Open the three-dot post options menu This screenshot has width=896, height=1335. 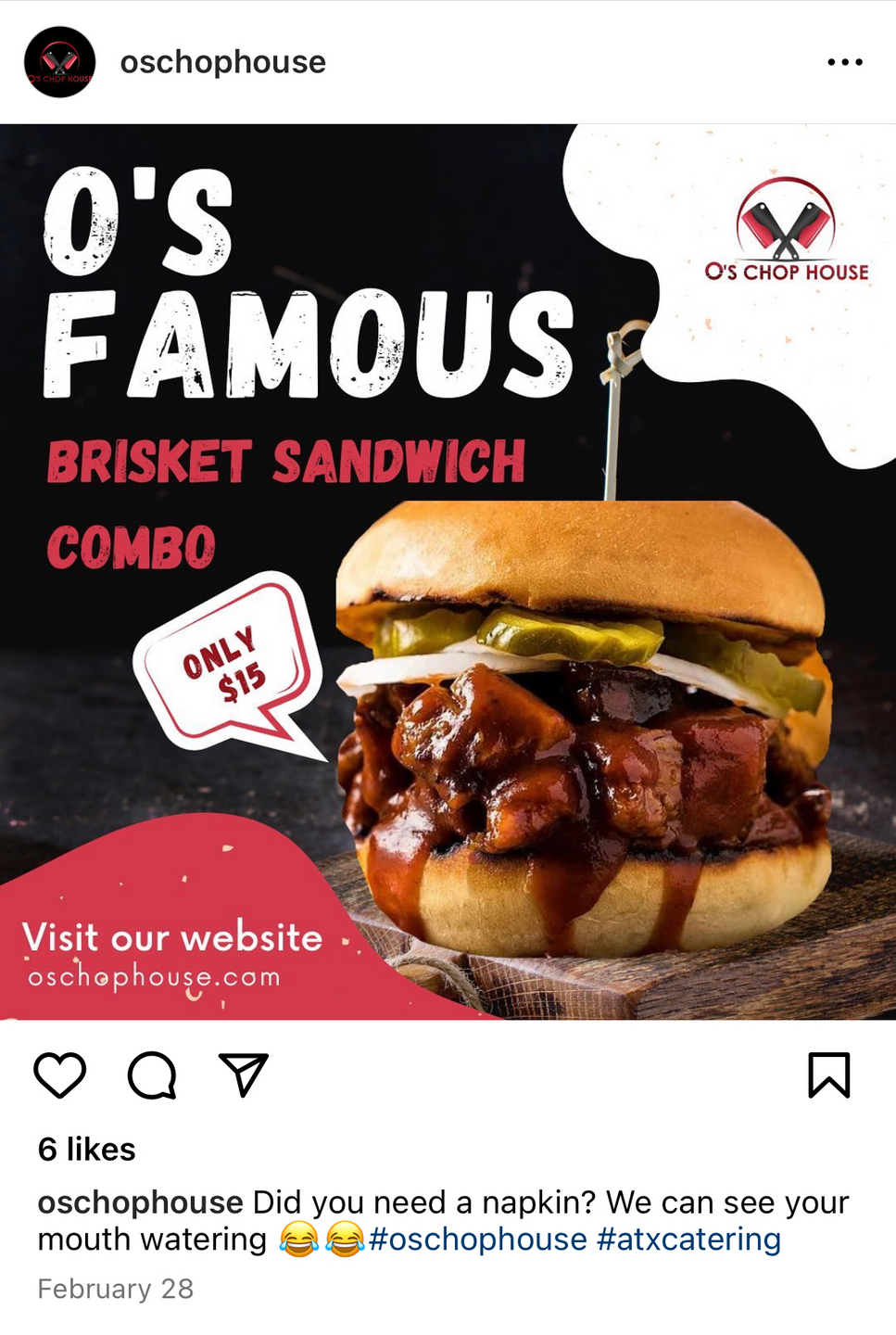coord(844,62)
